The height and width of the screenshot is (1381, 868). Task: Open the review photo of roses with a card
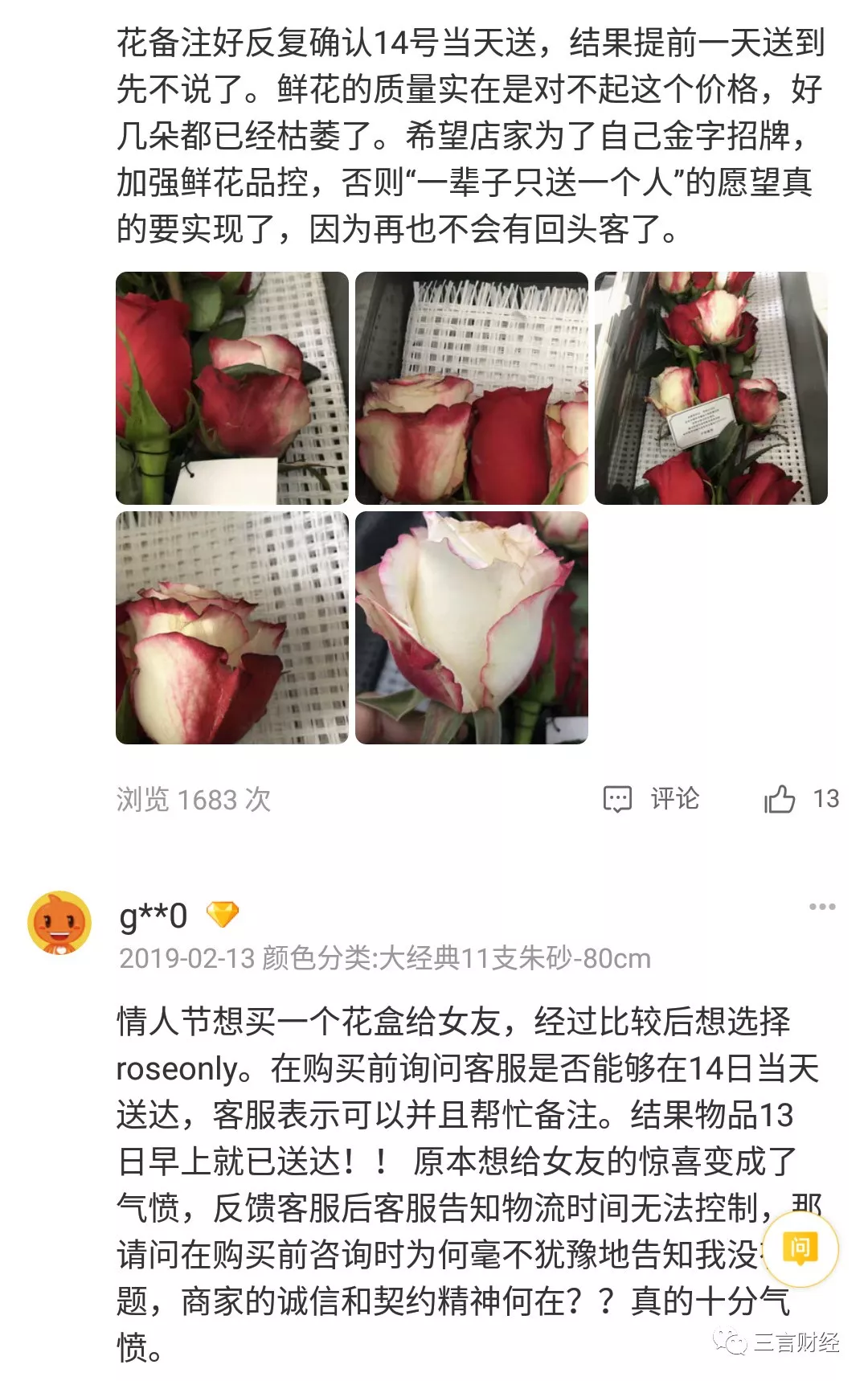710,388
